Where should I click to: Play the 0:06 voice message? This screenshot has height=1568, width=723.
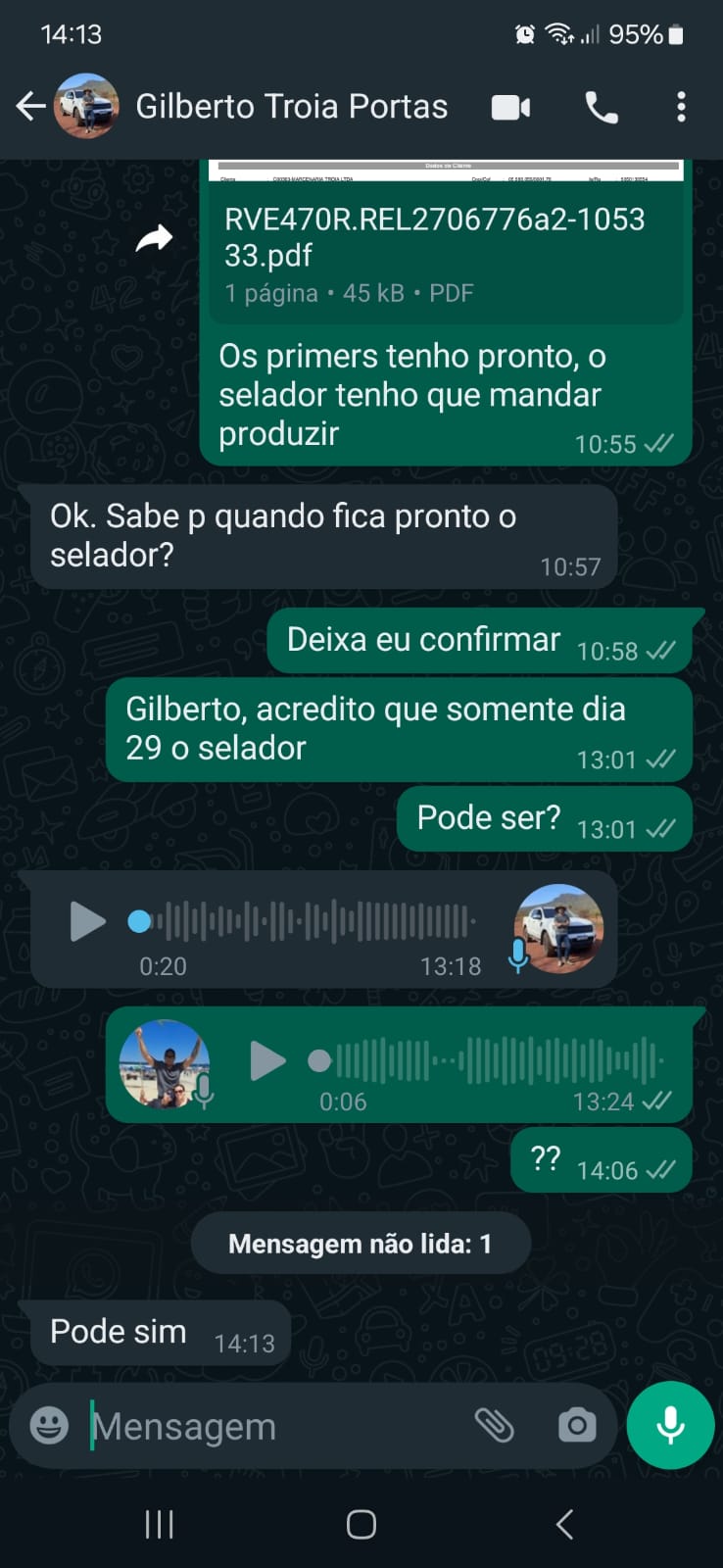click(266, 1060)
